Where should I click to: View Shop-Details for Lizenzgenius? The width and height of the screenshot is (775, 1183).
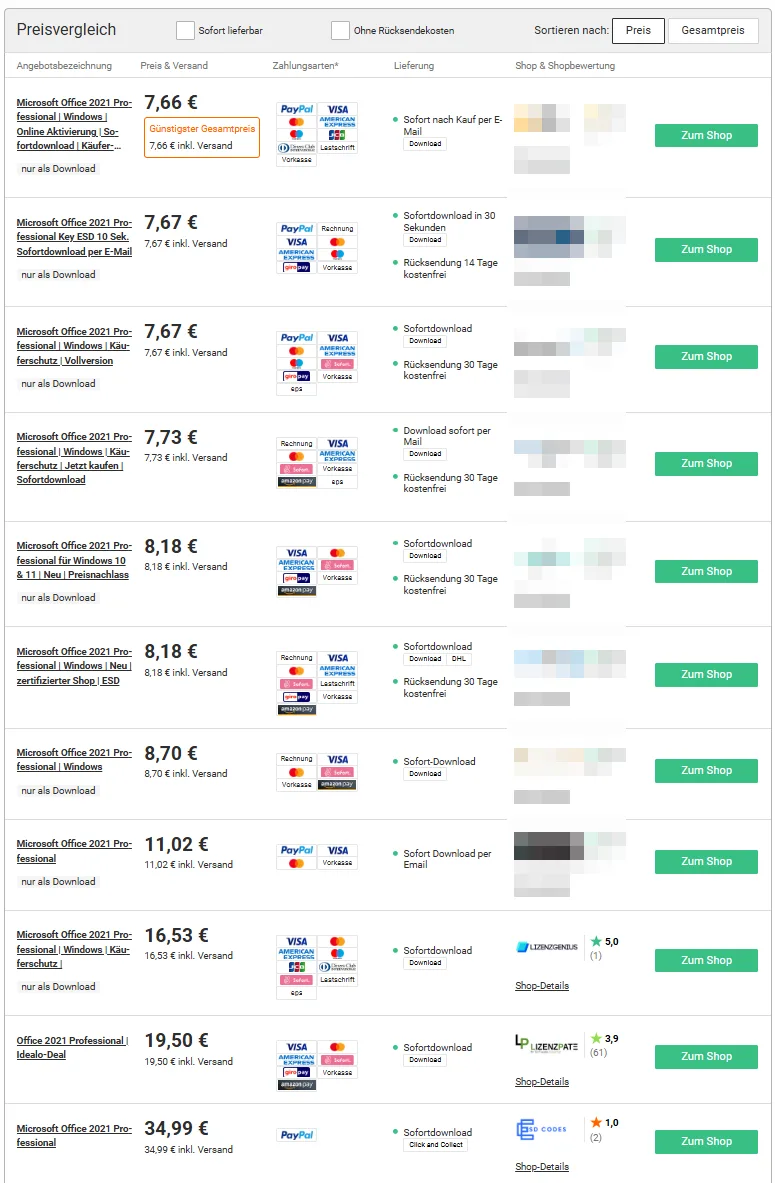tap(542, 986)
